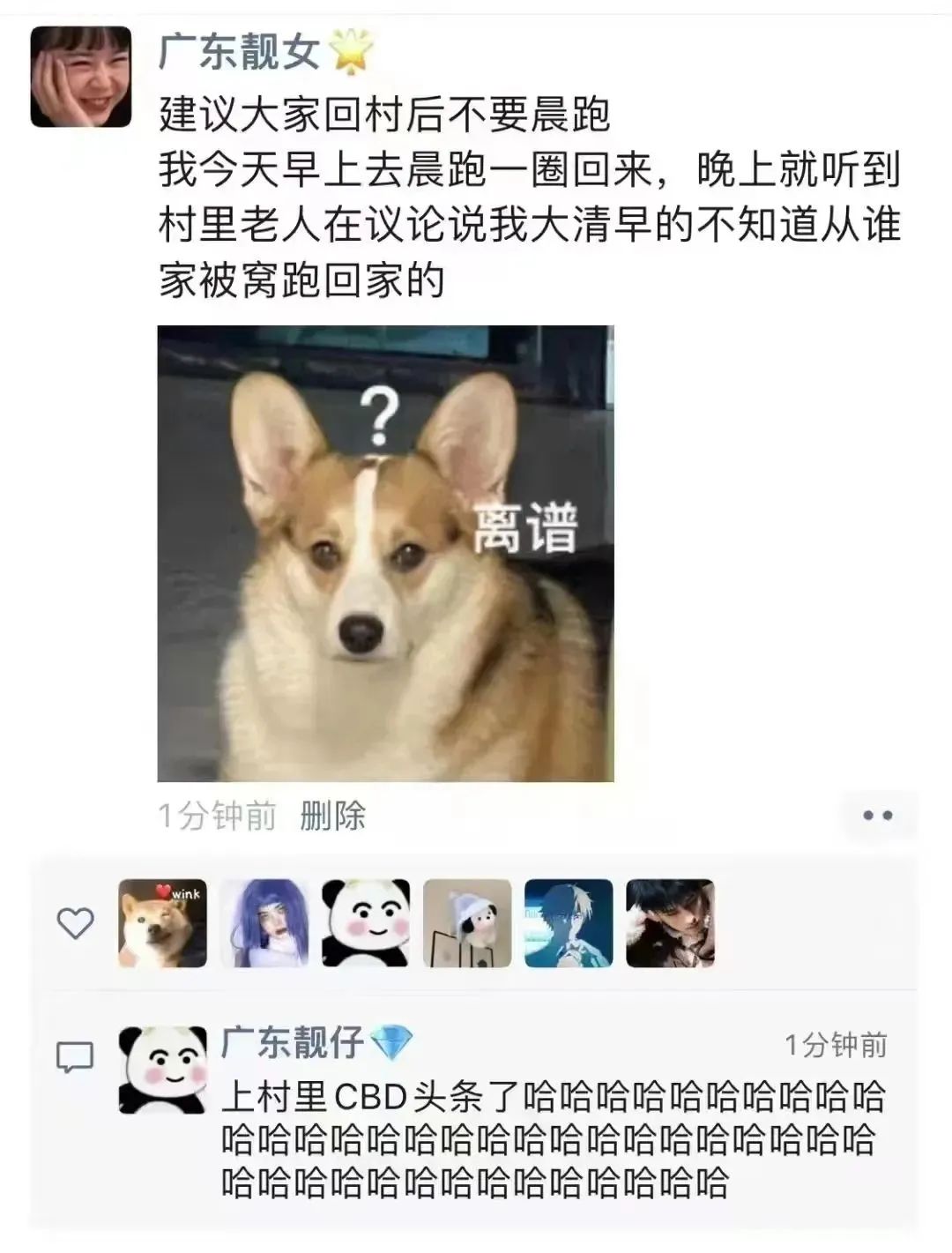Open the dark-haired man avatar in the likes row
This screenshot has width=952, height=1253.
coord(670,923)
